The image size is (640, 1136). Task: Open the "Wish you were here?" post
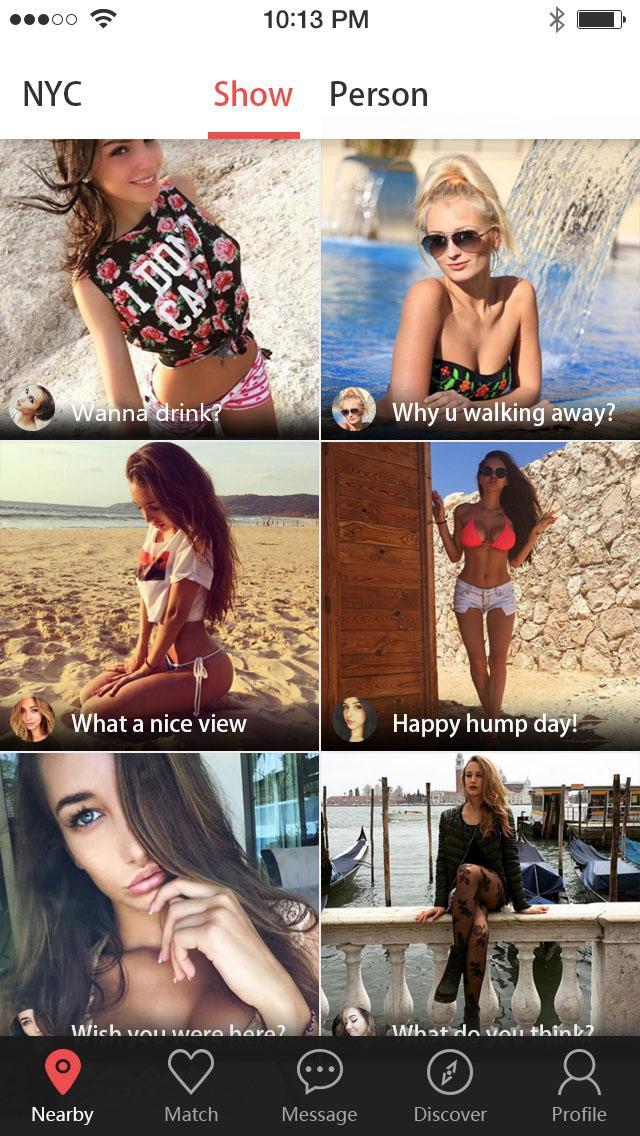(x=160, y=890)
